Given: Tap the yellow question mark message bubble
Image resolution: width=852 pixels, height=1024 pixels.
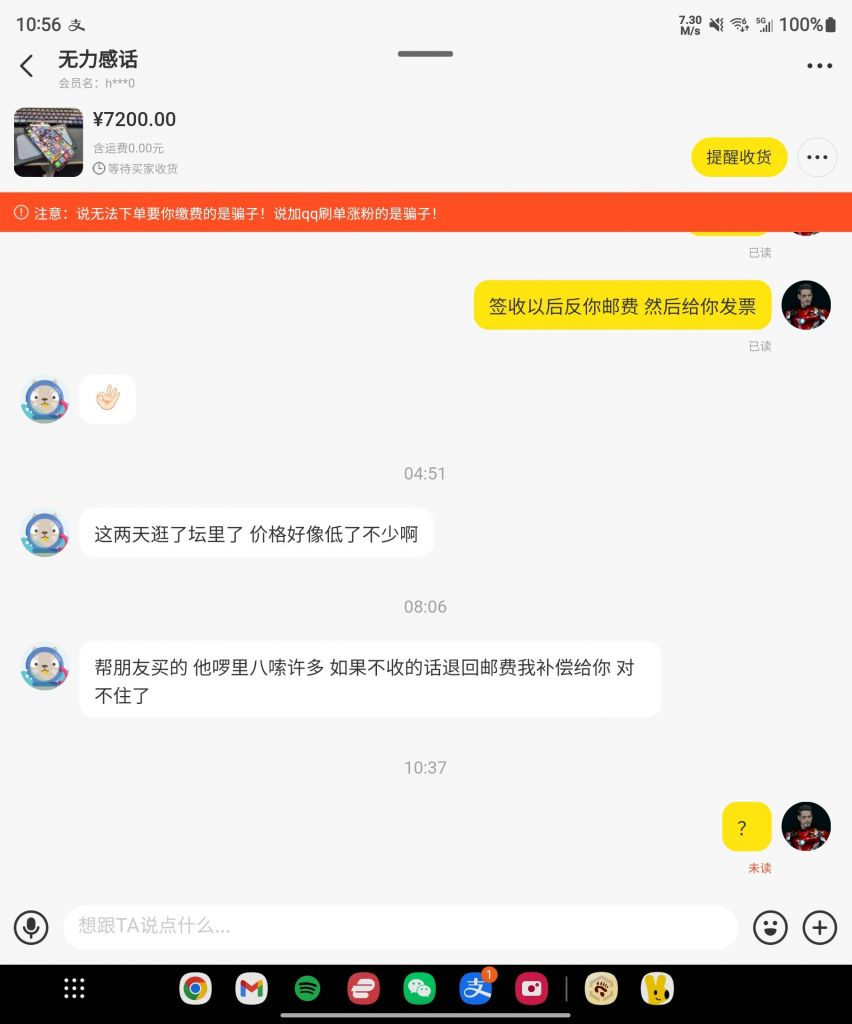Looking at the screenshot, I should pyautogui.click(x=745, y=827).
